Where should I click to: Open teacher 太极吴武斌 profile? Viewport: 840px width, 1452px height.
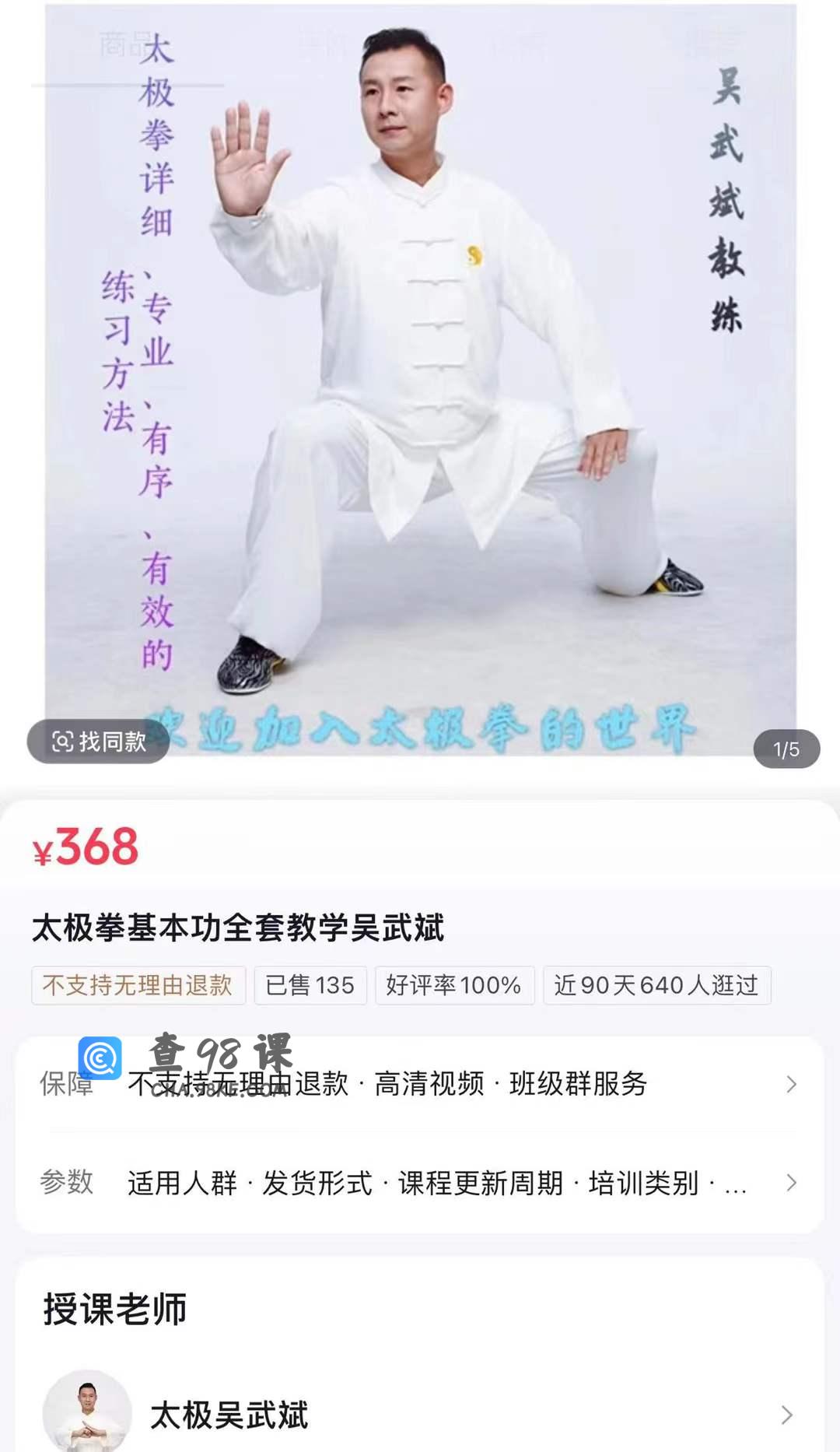coord(420,1415)
